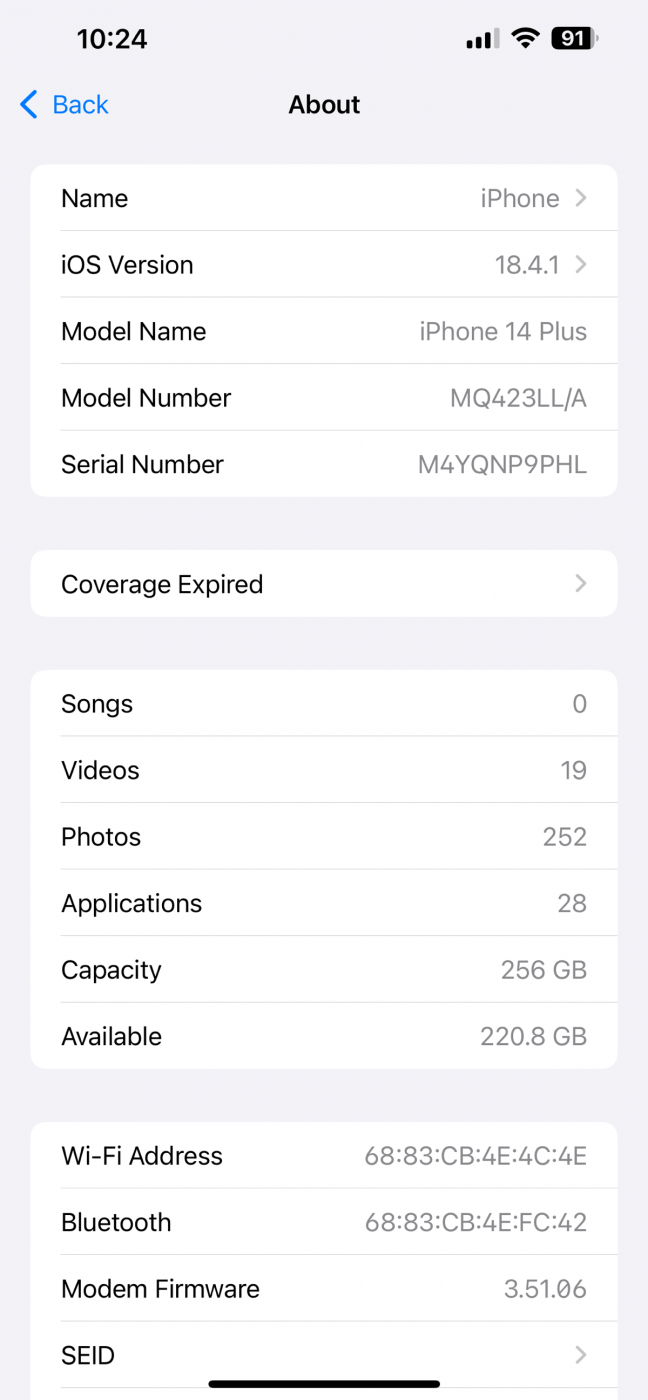Open the SEID row

coord(324,1355)
